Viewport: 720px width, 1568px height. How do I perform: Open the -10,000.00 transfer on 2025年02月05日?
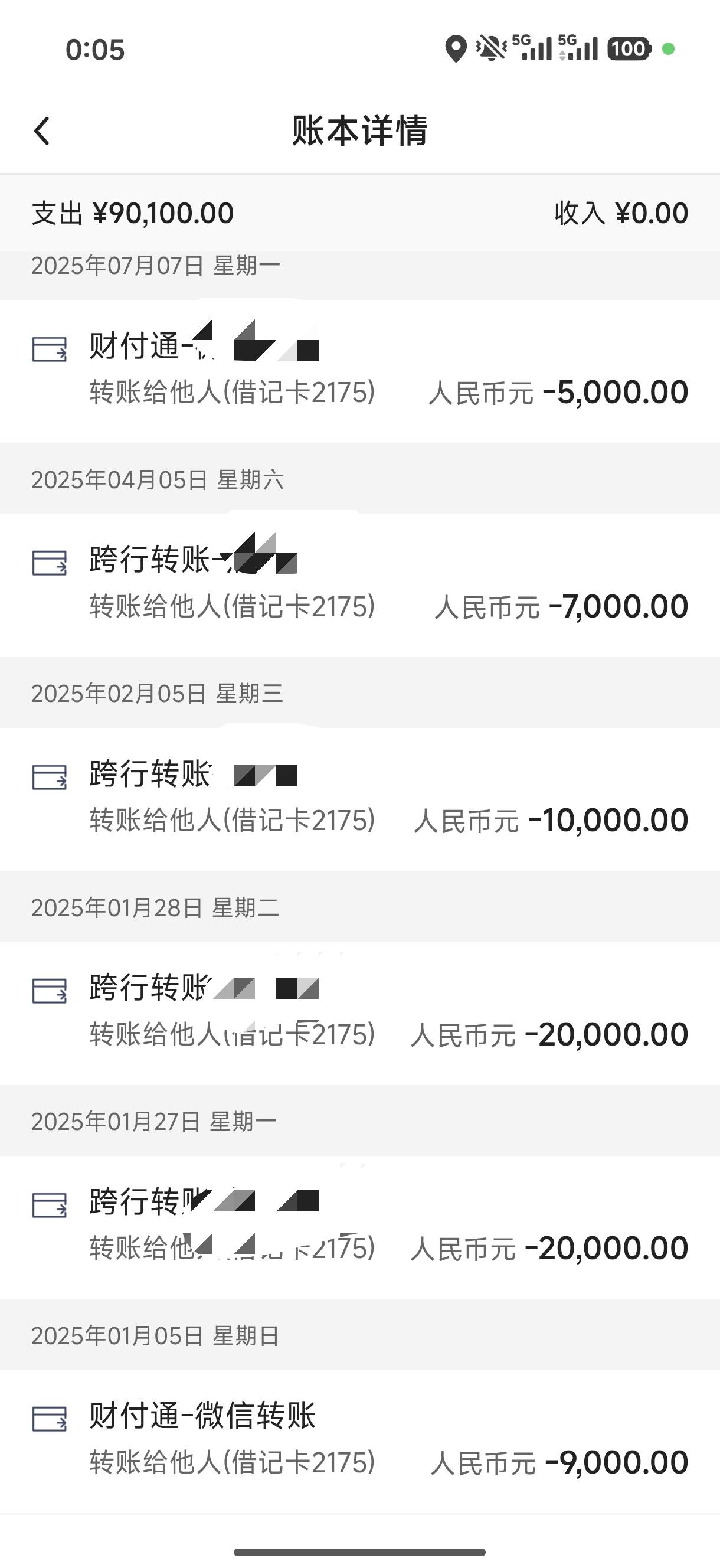pyautogui.click(x=359, y=799)
